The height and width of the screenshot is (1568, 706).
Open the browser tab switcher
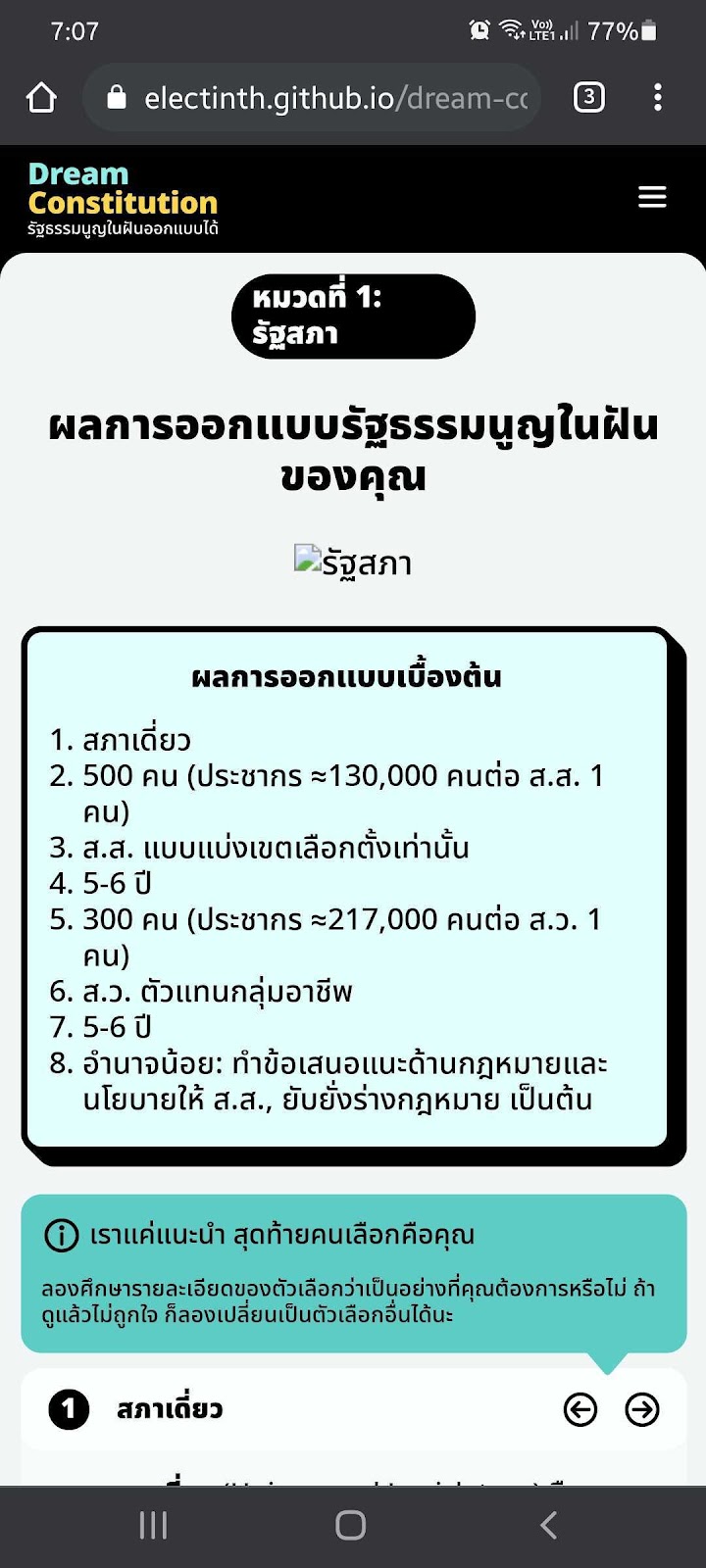click(x=588, y=97)
